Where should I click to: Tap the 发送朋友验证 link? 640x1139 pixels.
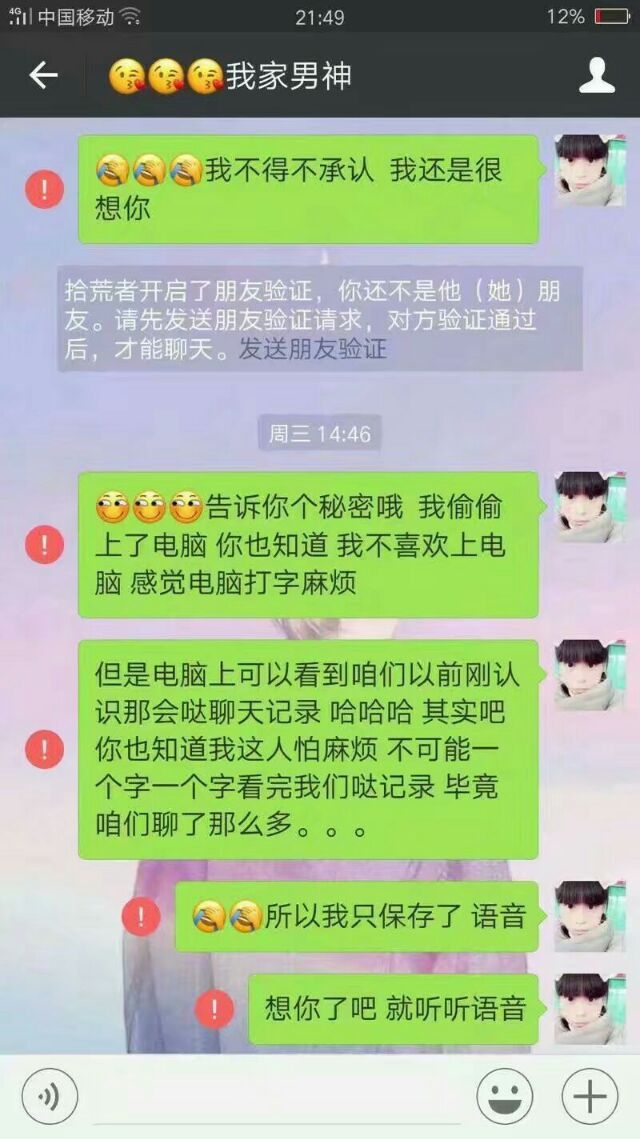pos(312,349)
